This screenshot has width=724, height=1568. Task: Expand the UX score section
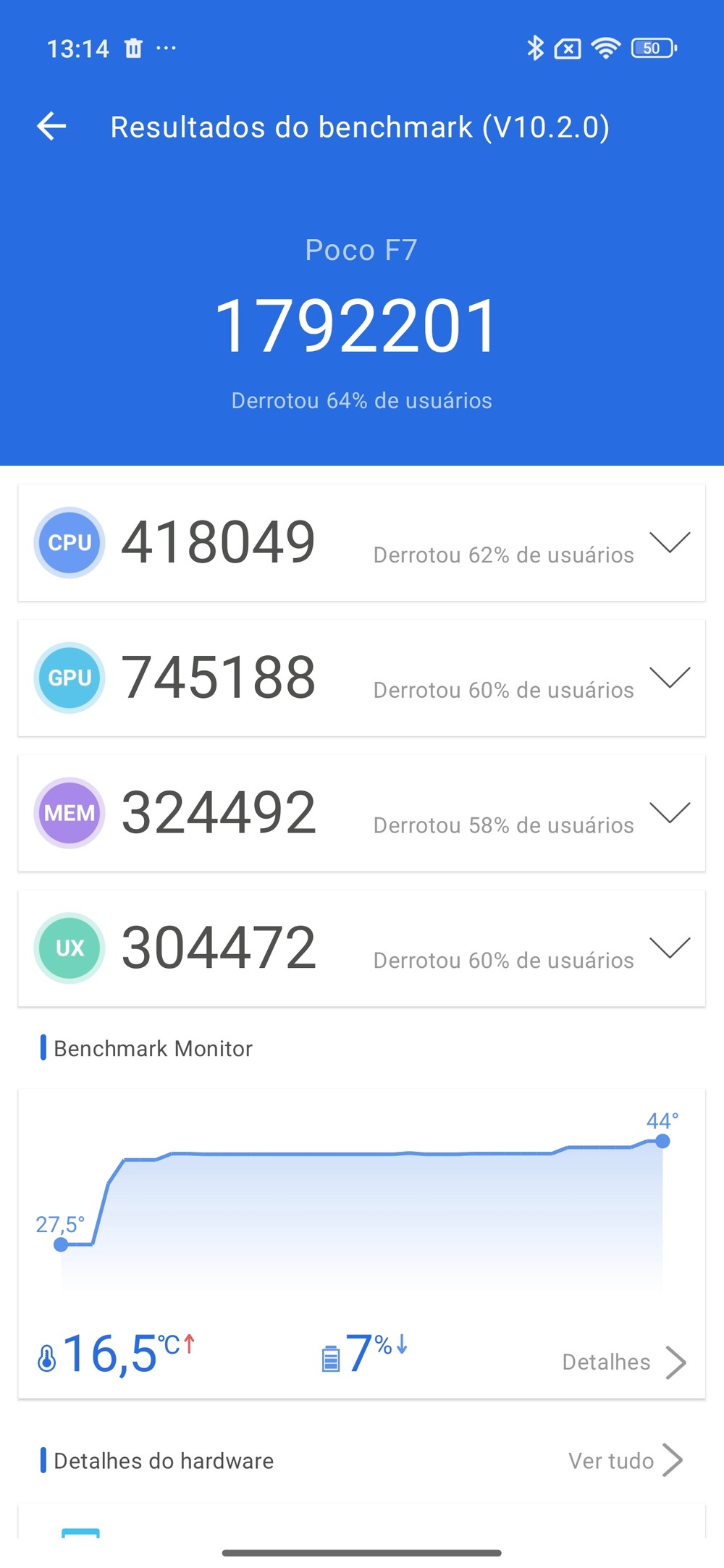(x=669, y=948)
